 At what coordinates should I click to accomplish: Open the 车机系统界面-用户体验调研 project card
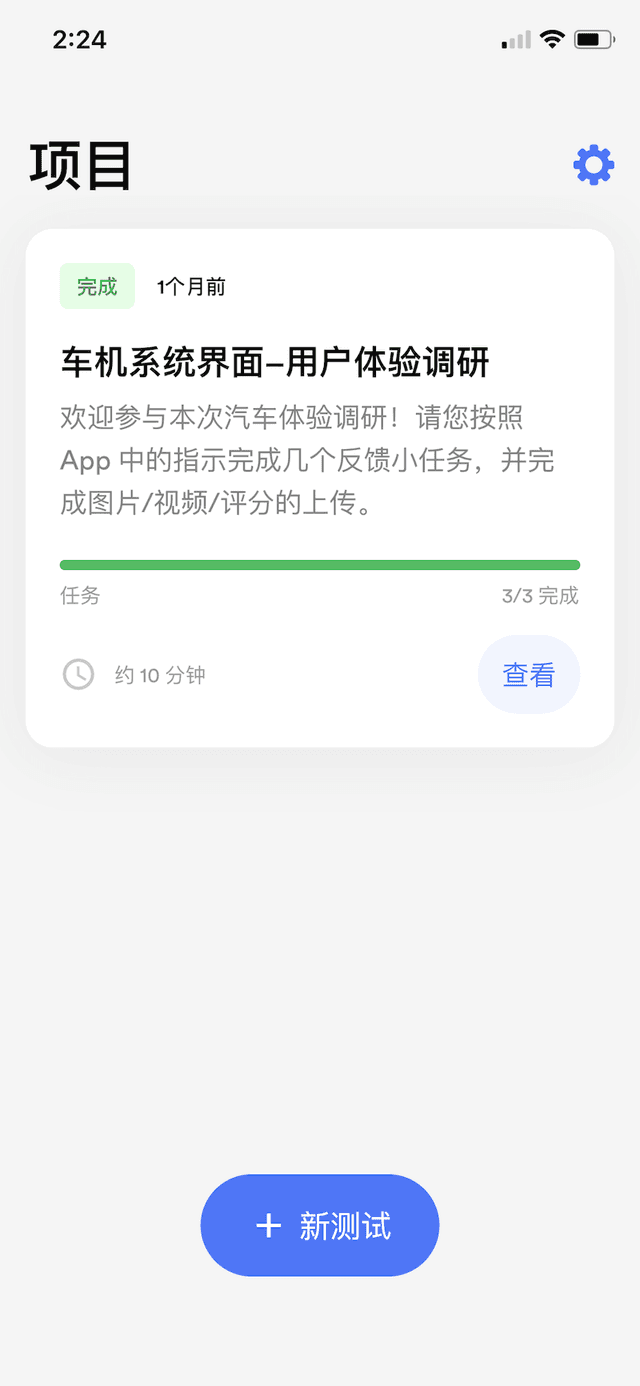click(x=275, y=362)
